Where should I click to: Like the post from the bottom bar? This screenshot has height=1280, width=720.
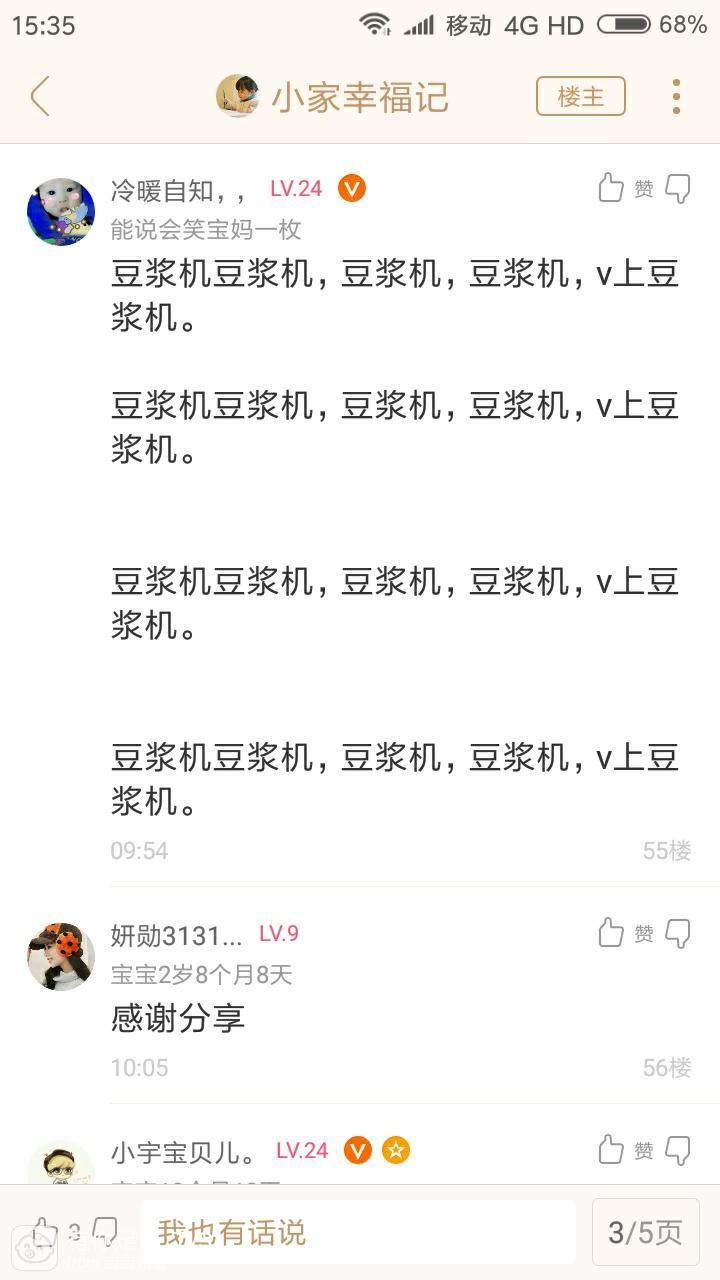click(44, 1232)
